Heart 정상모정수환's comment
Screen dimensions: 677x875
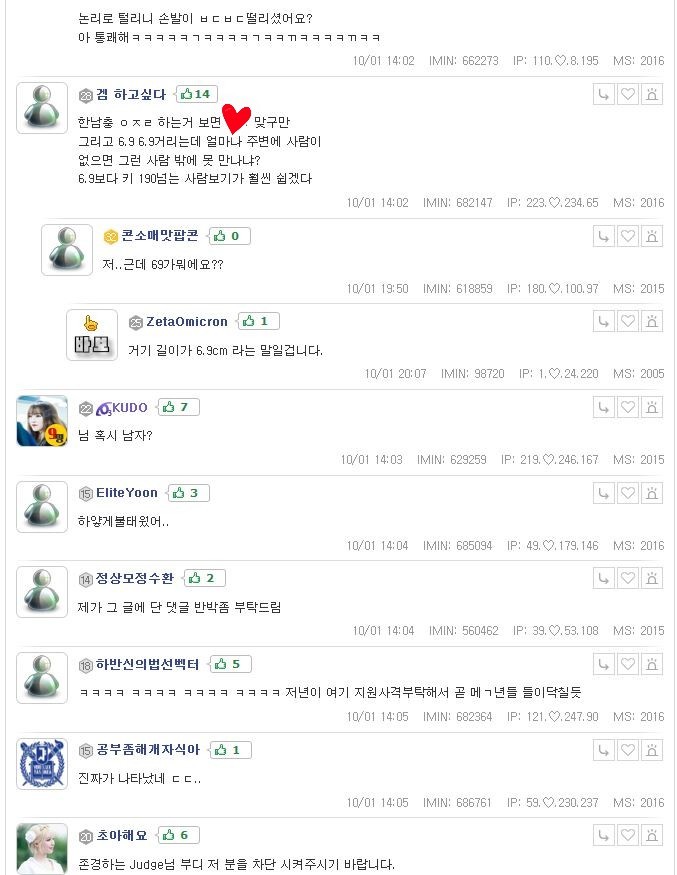click(x=627, y=578)
